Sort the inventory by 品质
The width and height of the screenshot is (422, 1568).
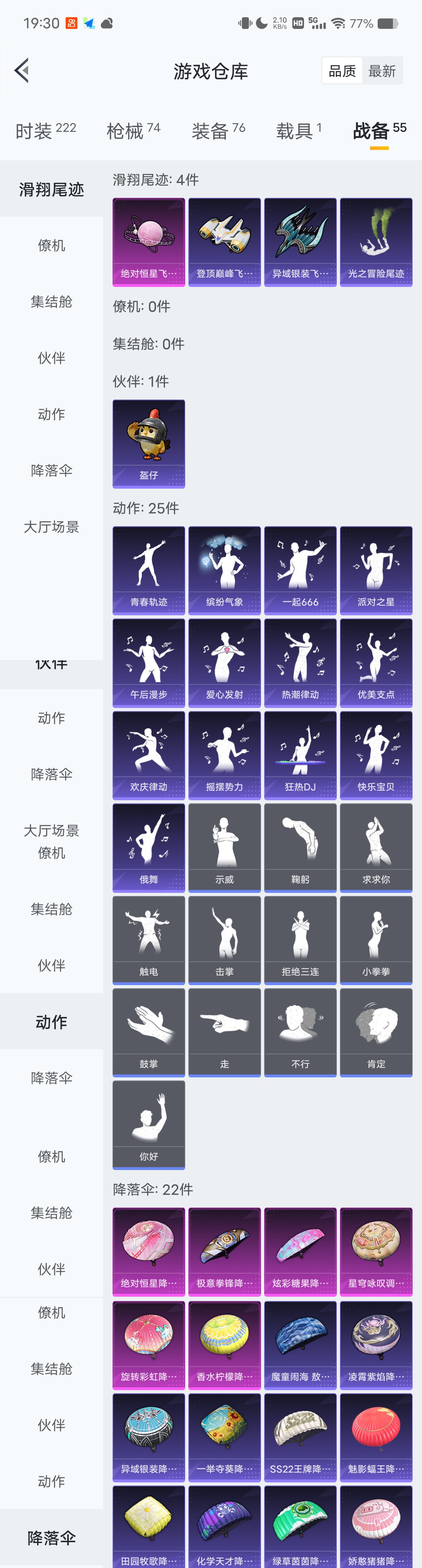[342, 71]
